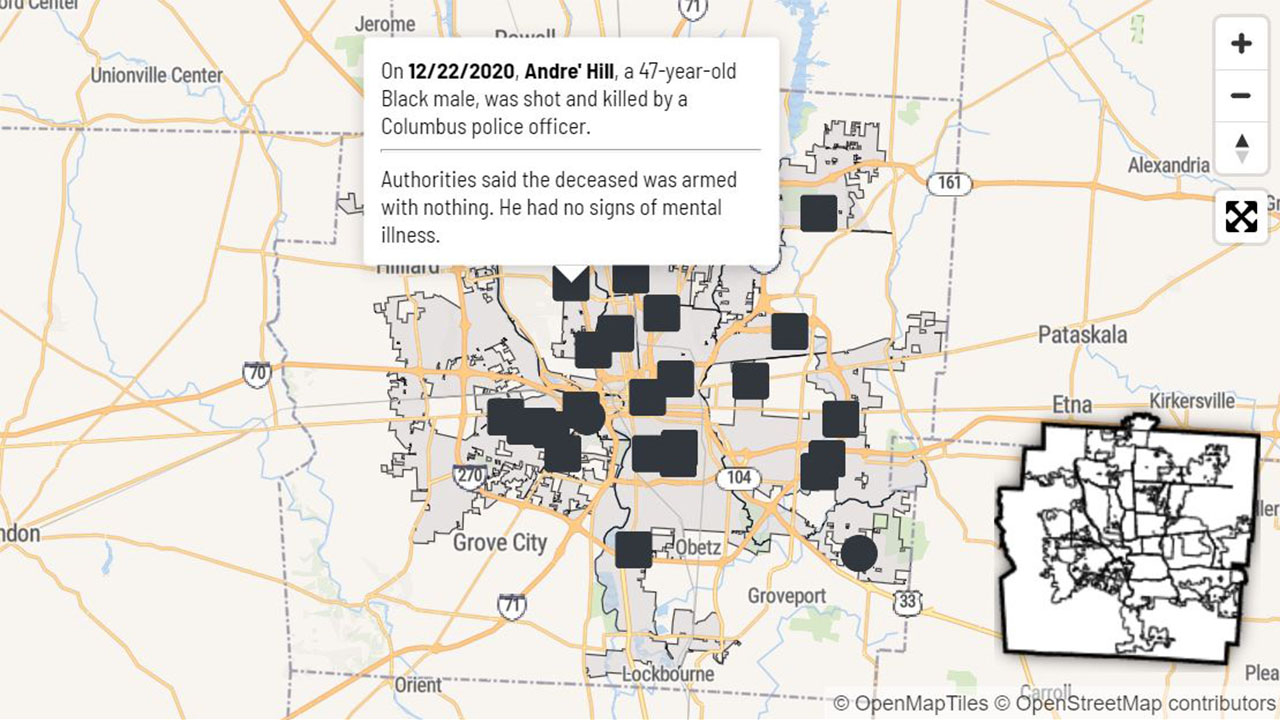Zoom in on the map
This screenshot has height=720, width=1280.
click(1241, 44)
